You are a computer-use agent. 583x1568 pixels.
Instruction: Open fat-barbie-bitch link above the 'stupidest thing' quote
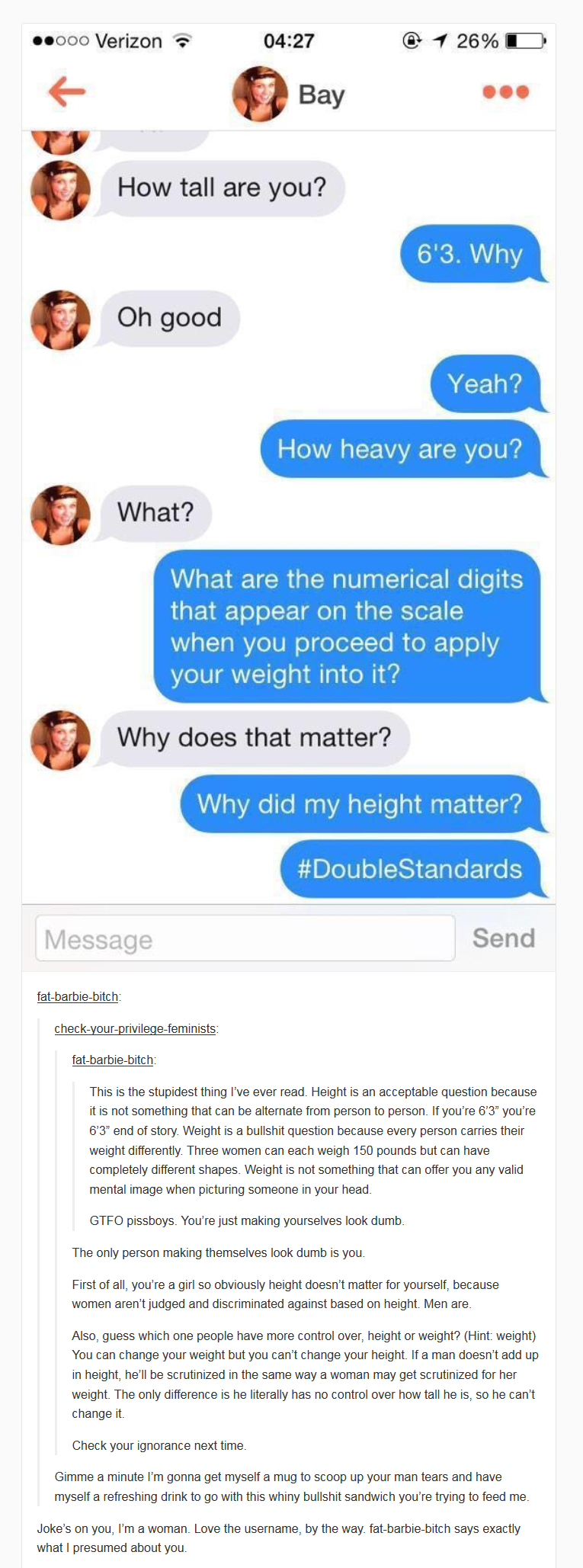(x=113, y=1060)
